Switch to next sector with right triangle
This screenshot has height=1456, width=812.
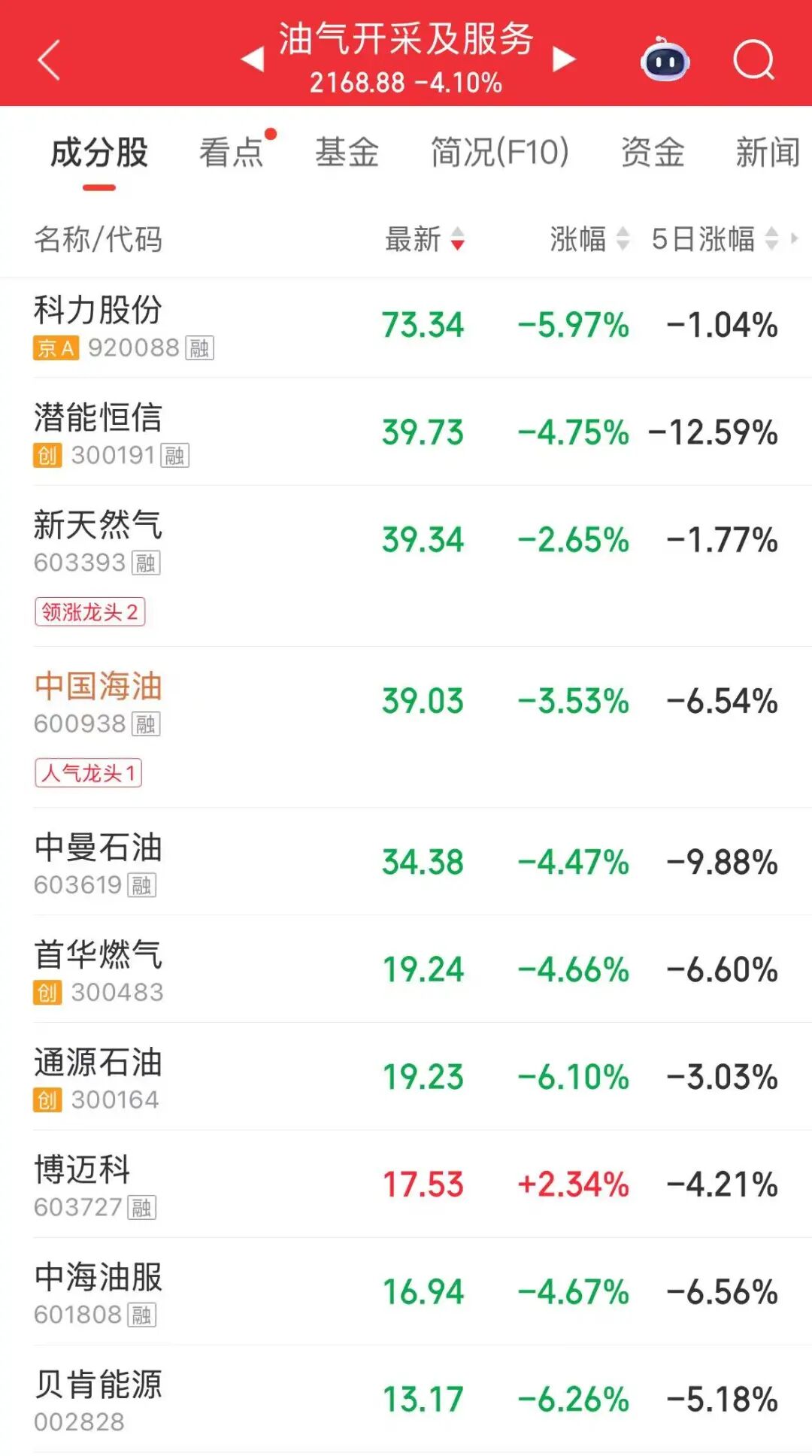564,59
